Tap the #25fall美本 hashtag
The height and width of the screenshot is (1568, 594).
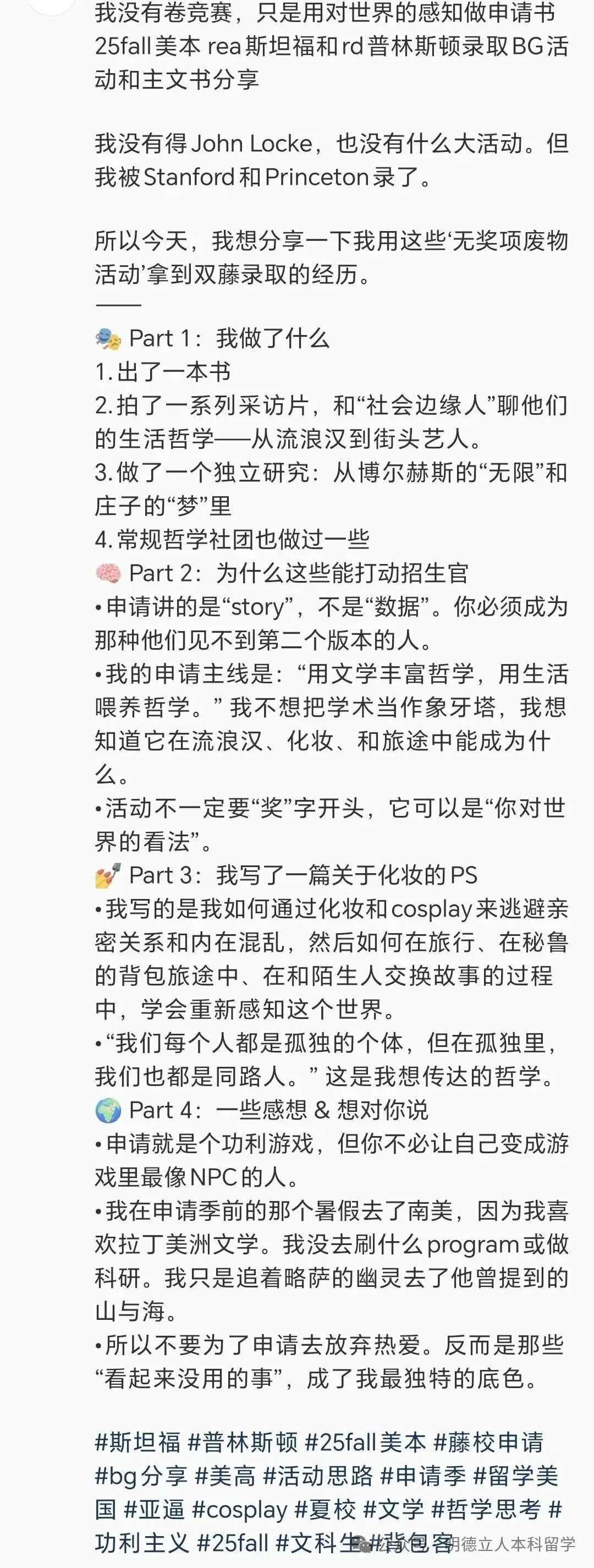point(365,1442)
